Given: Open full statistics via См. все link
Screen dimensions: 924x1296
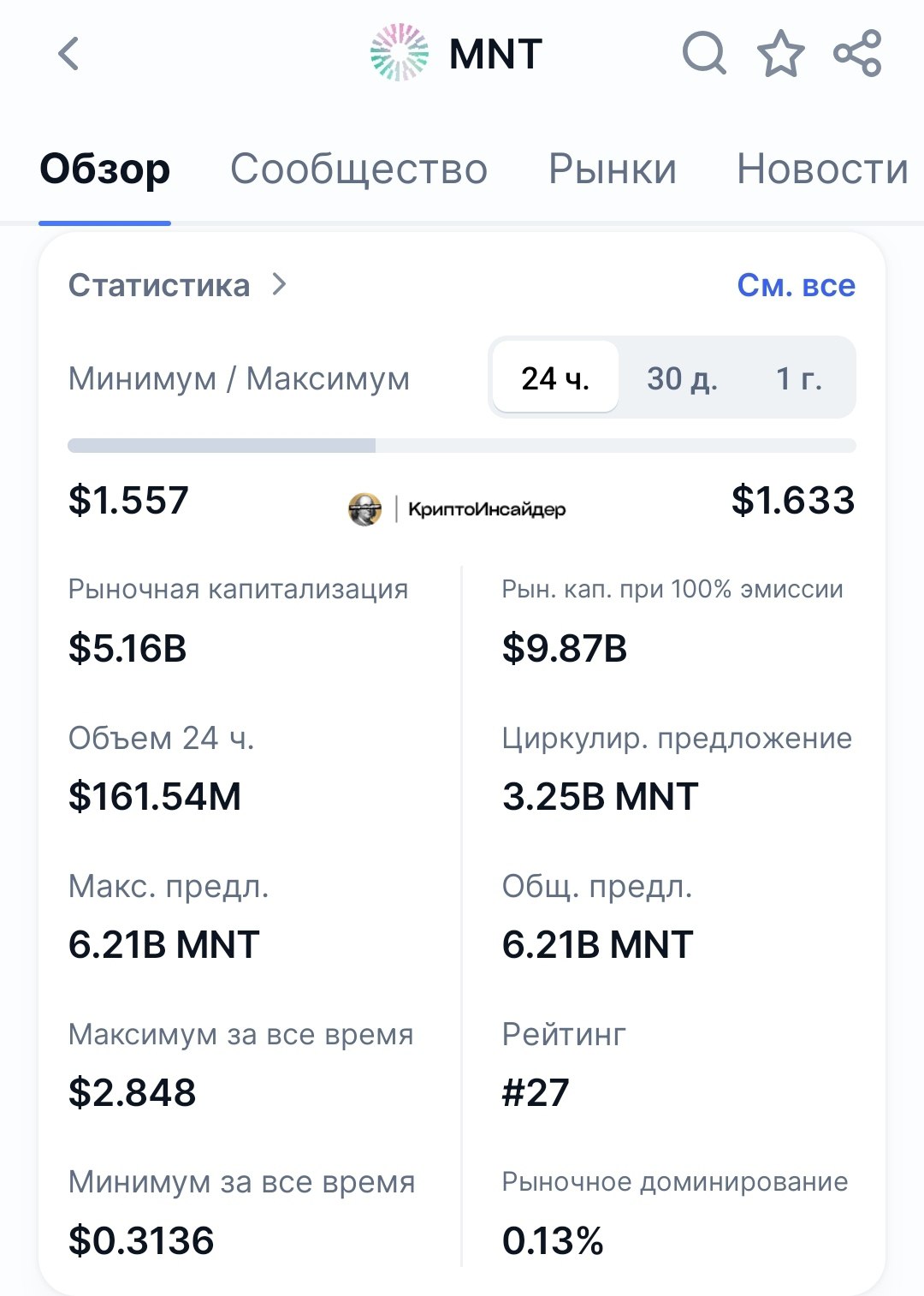Looking at the screenshot, I should click(x=795, y=285).
